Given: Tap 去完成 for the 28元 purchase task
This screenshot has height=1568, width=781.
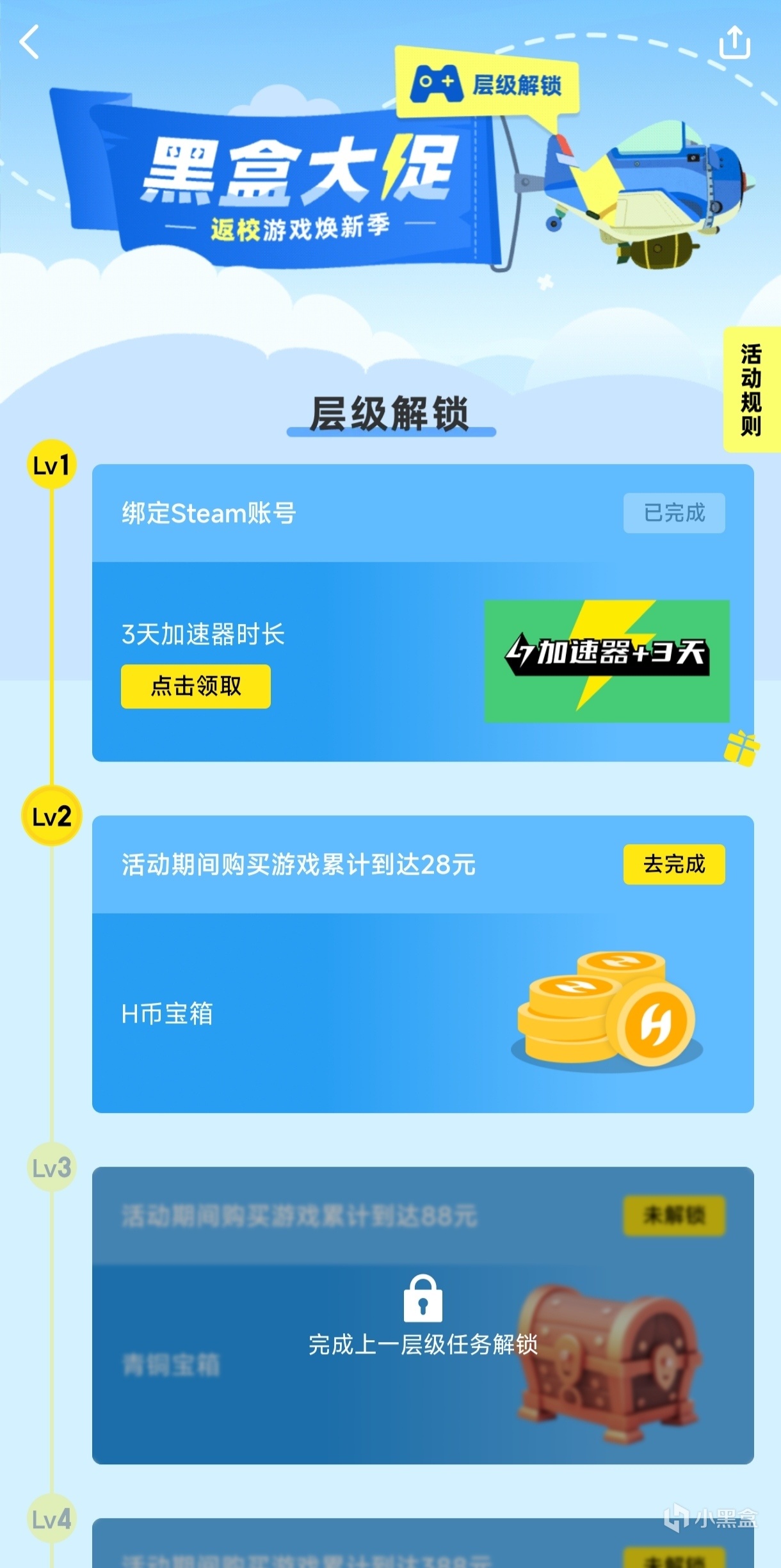Looking at the screenshot, I should [673, 865].
